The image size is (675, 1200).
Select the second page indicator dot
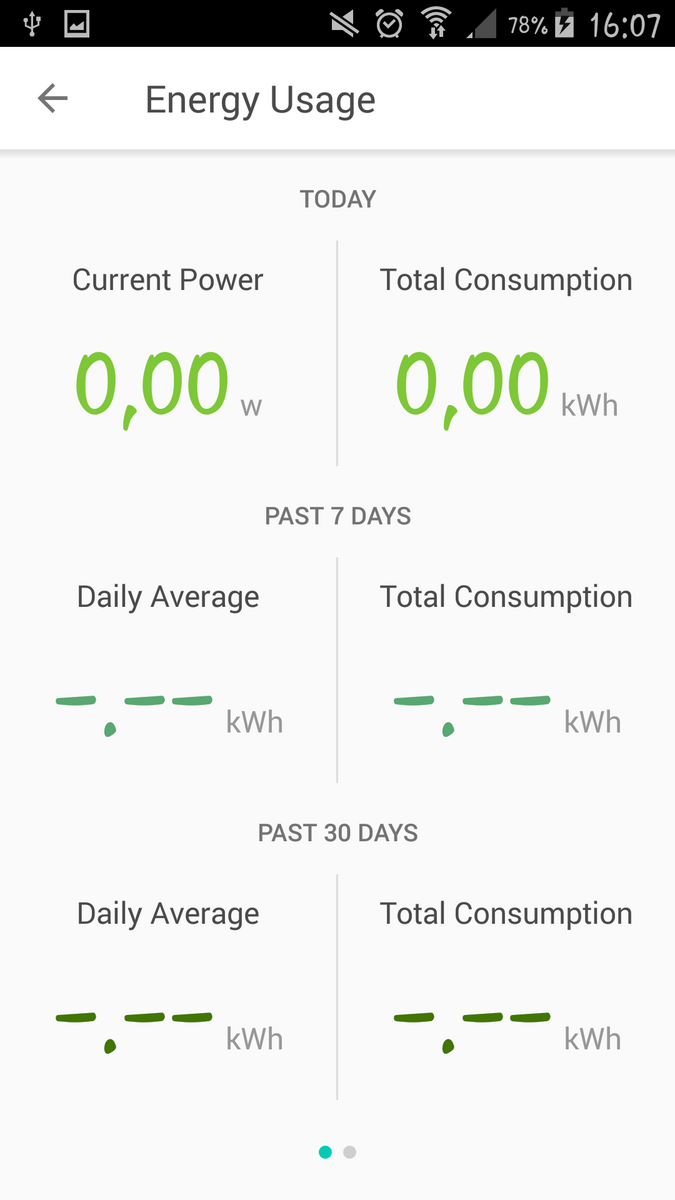[x=350, y=1152]
